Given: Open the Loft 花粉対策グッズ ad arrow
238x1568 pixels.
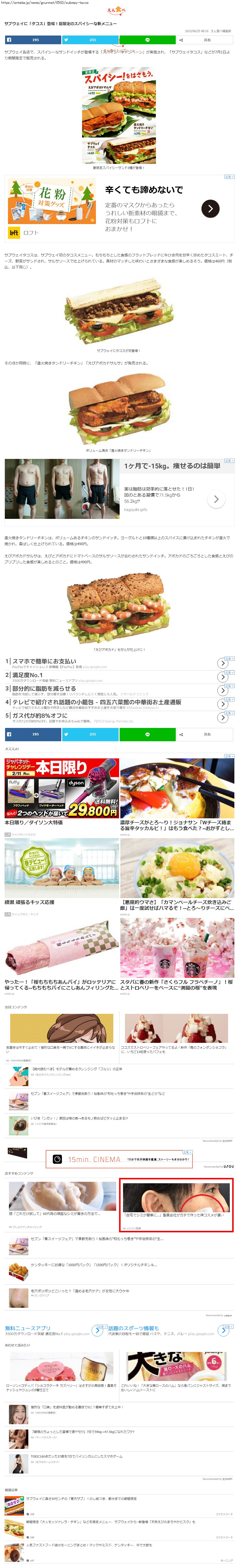Looking at the screenshot, I should [210, 209].
